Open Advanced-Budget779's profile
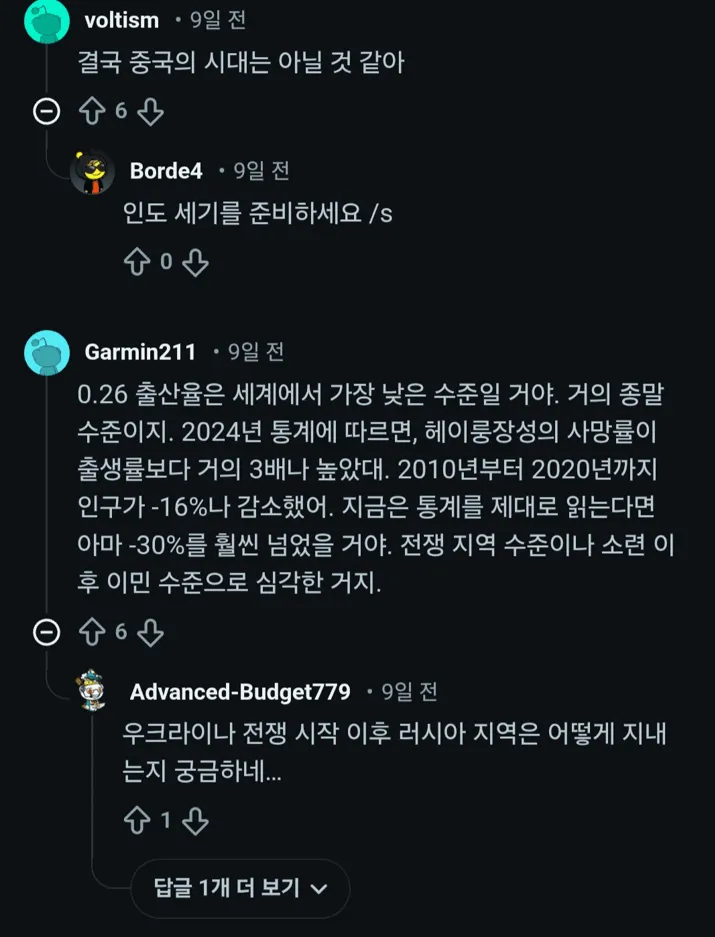Image resolution: width=715 pixels, height=937 pixels. click(240, 692)
